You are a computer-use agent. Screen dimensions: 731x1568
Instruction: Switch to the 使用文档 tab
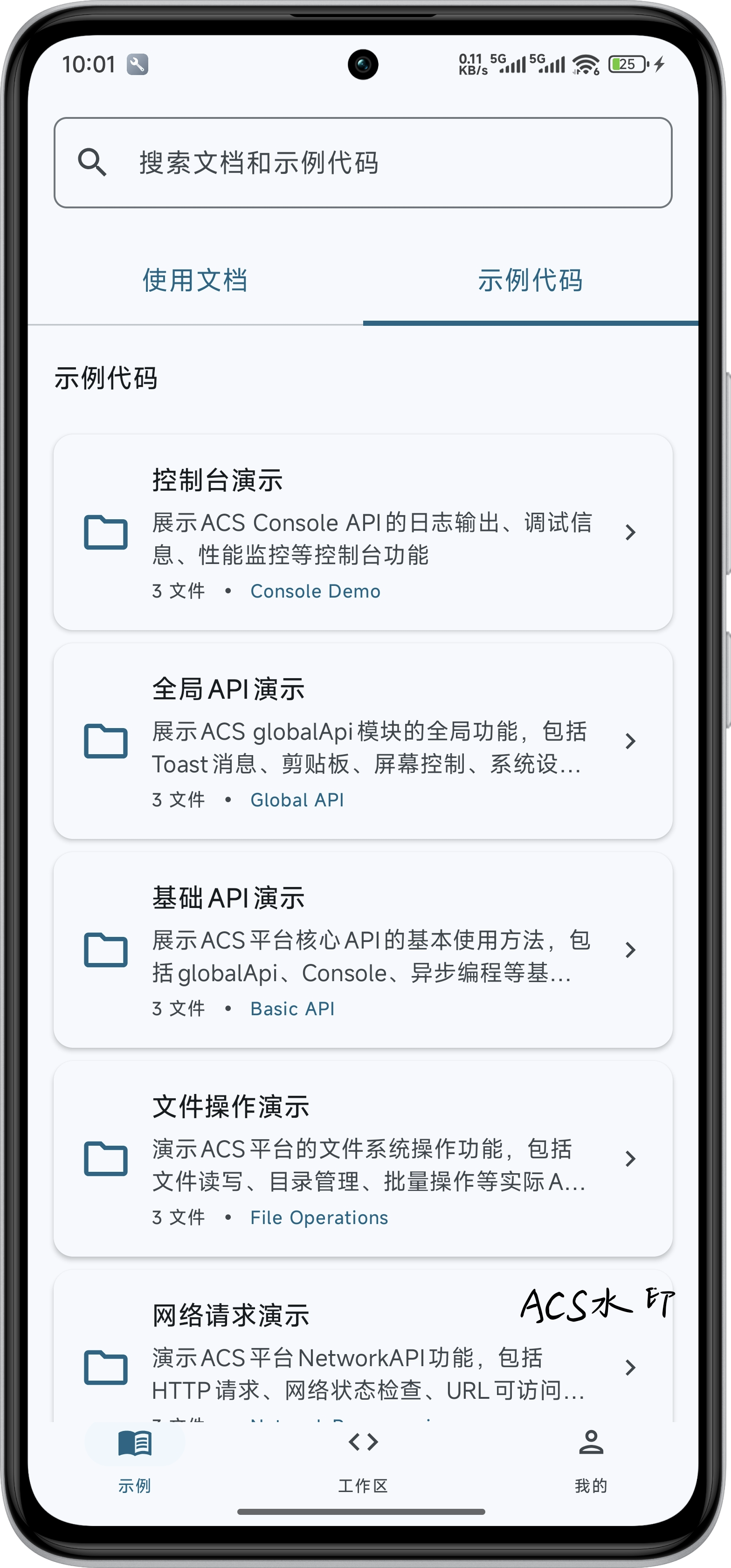(195, 281)
